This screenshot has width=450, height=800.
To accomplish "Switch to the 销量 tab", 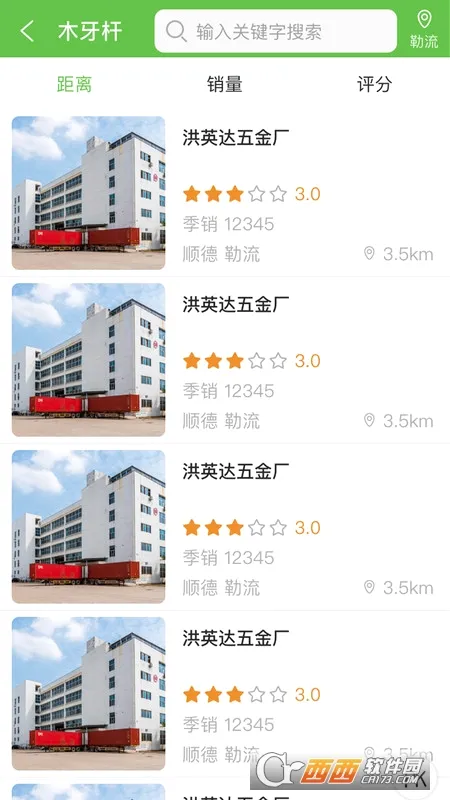I will pos(224,84).
